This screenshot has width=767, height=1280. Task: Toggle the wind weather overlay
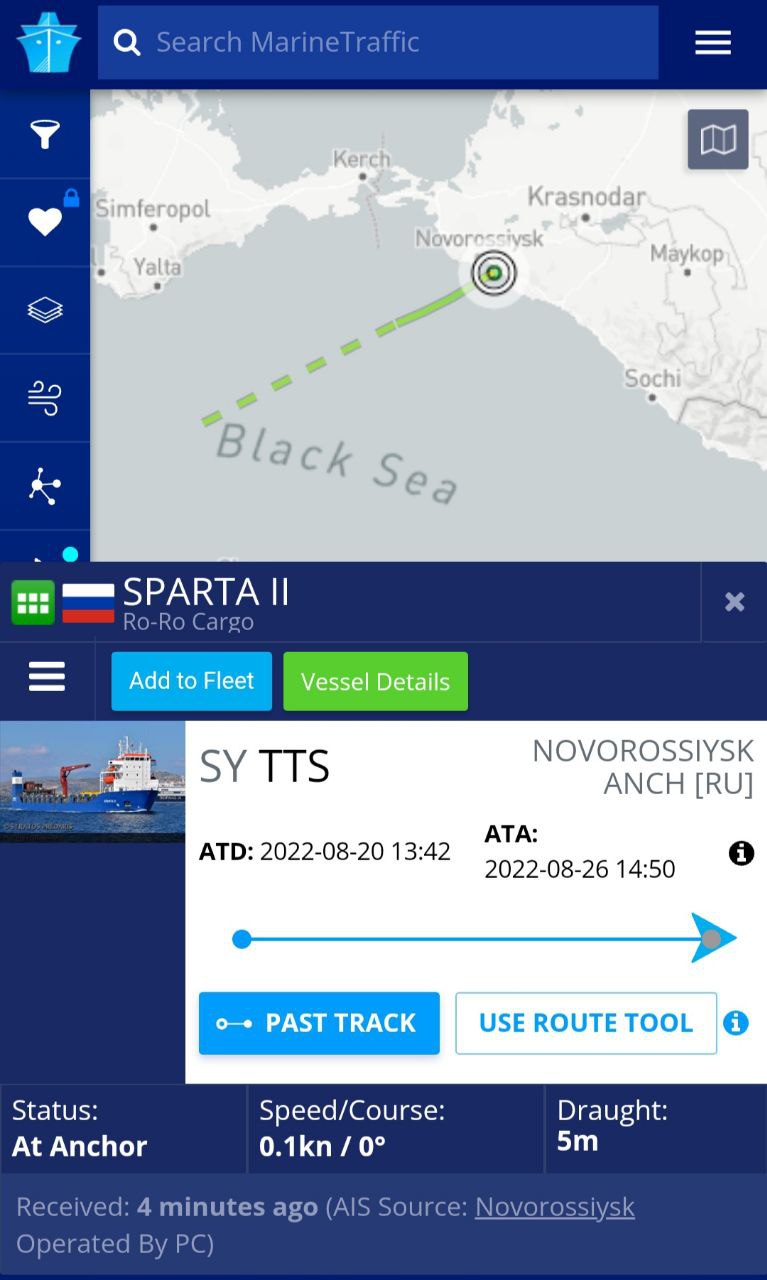44,398
